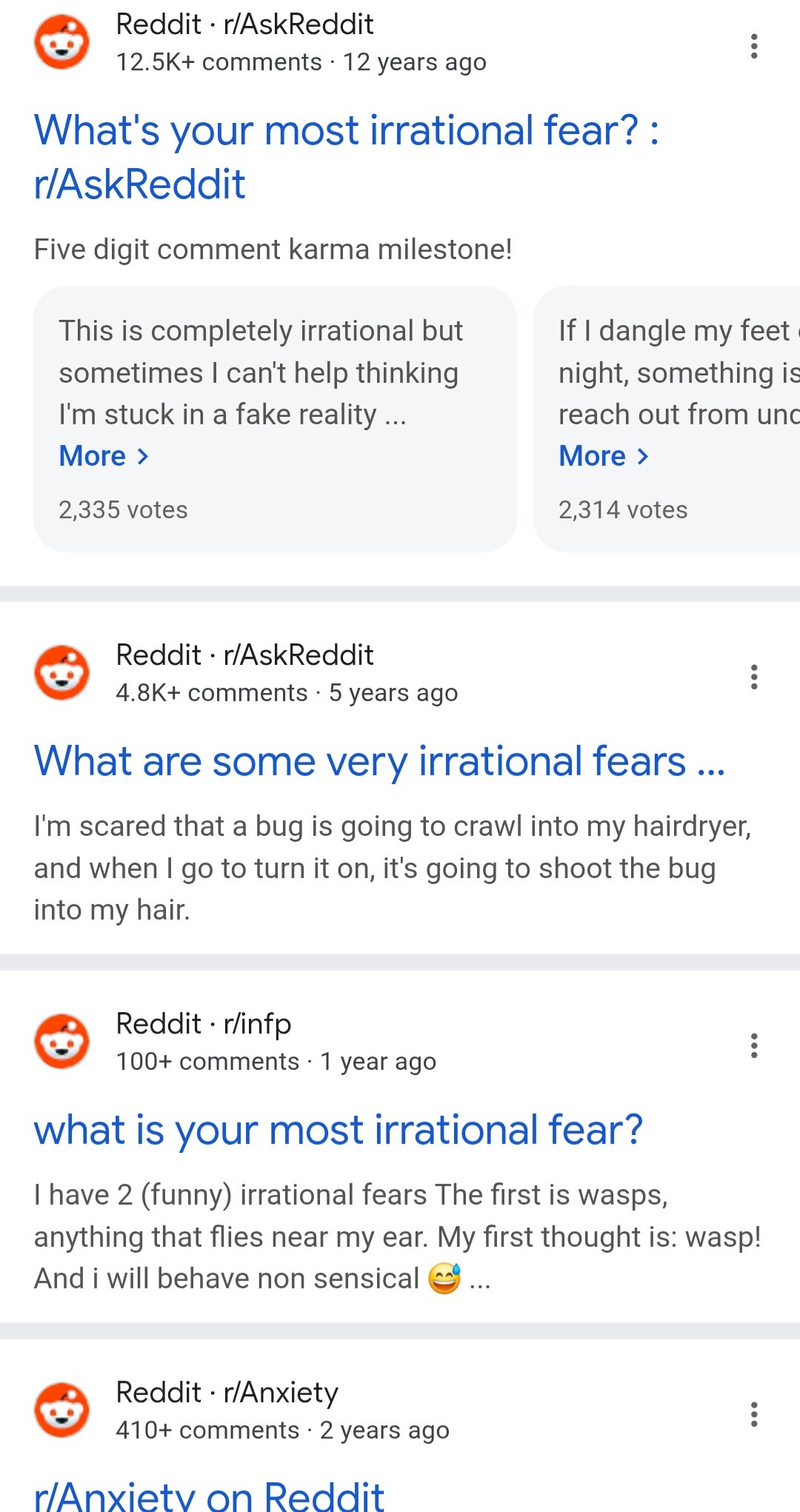
Task: Open overflow menu for r/infp result
Action: [x=753, y=1046]
